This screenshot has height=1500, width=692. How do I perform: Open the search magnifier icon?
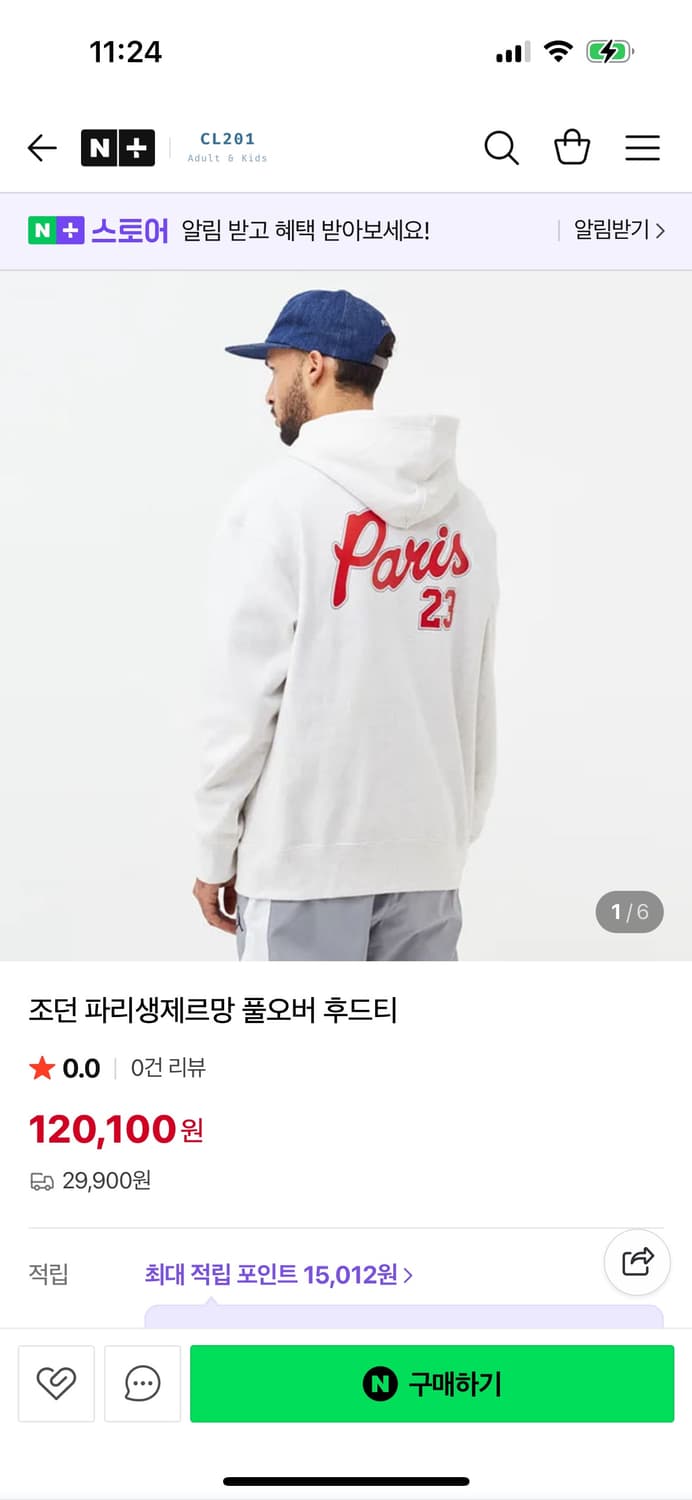[501, 149]
